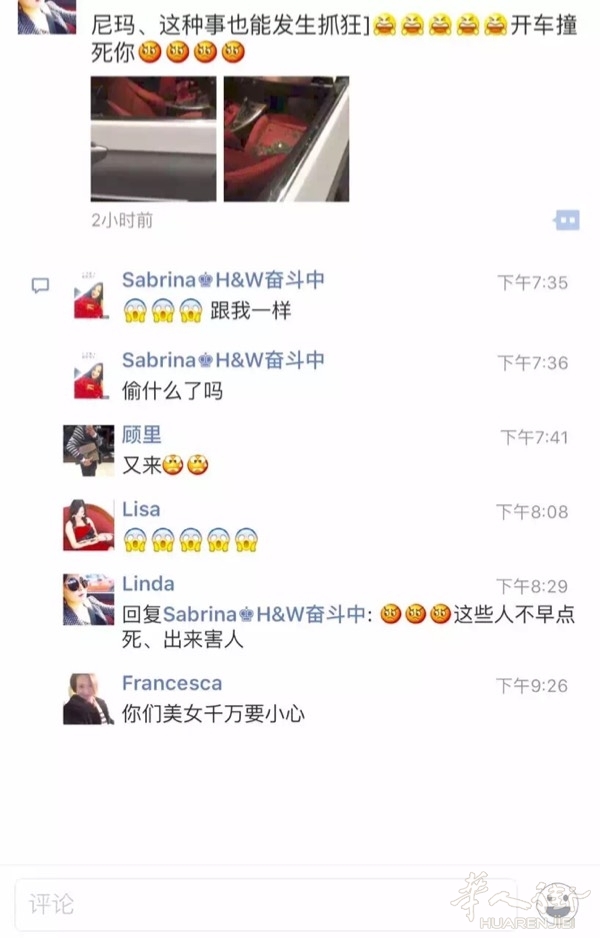The image size is (600, 938).
Task: Open the like and comment options button
Action: click(x=567, y=220)
